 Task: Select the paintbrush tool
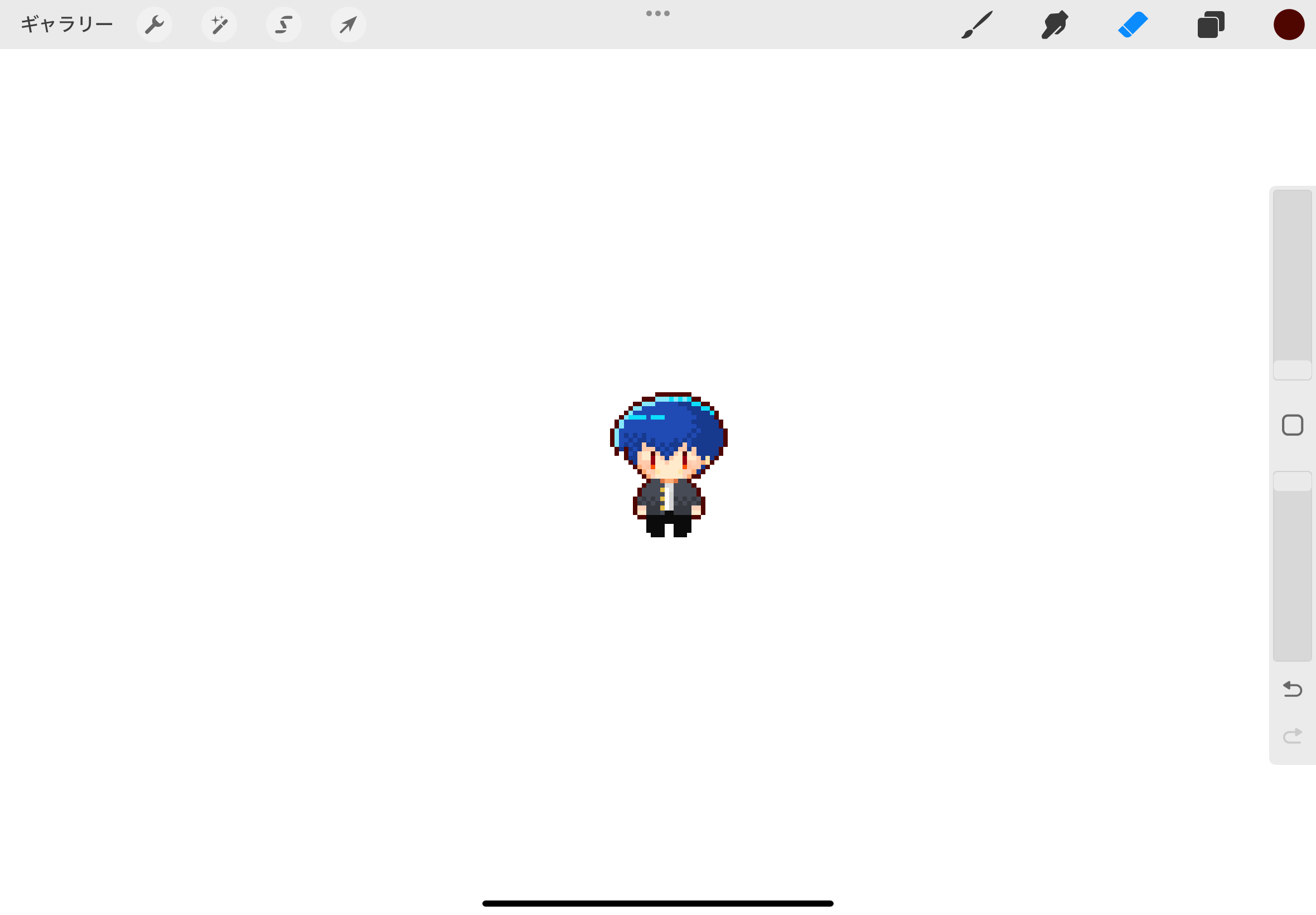(x=977, y=25)
